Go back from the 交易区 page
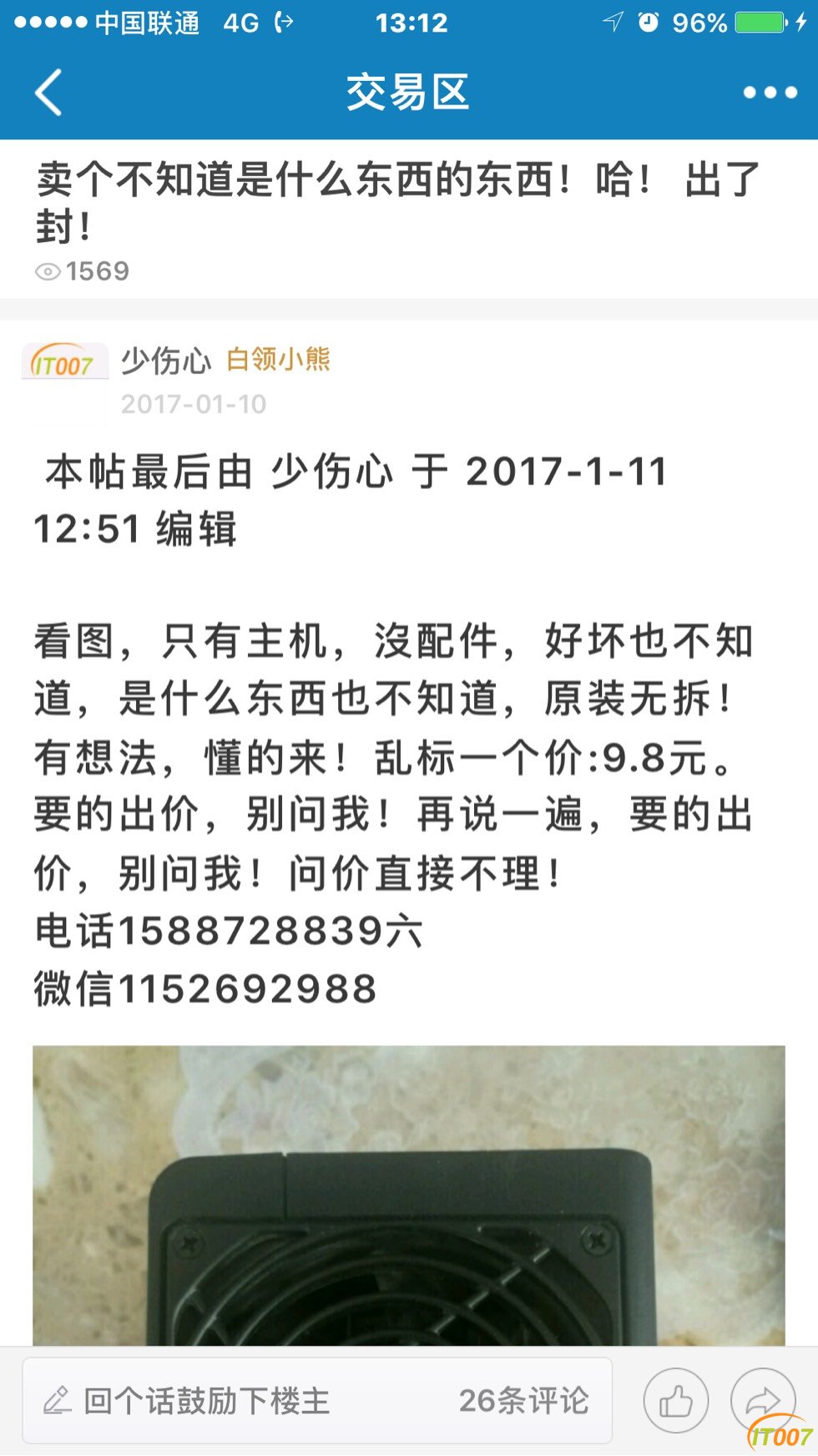The image size is (818, 1456). (48, 92)
